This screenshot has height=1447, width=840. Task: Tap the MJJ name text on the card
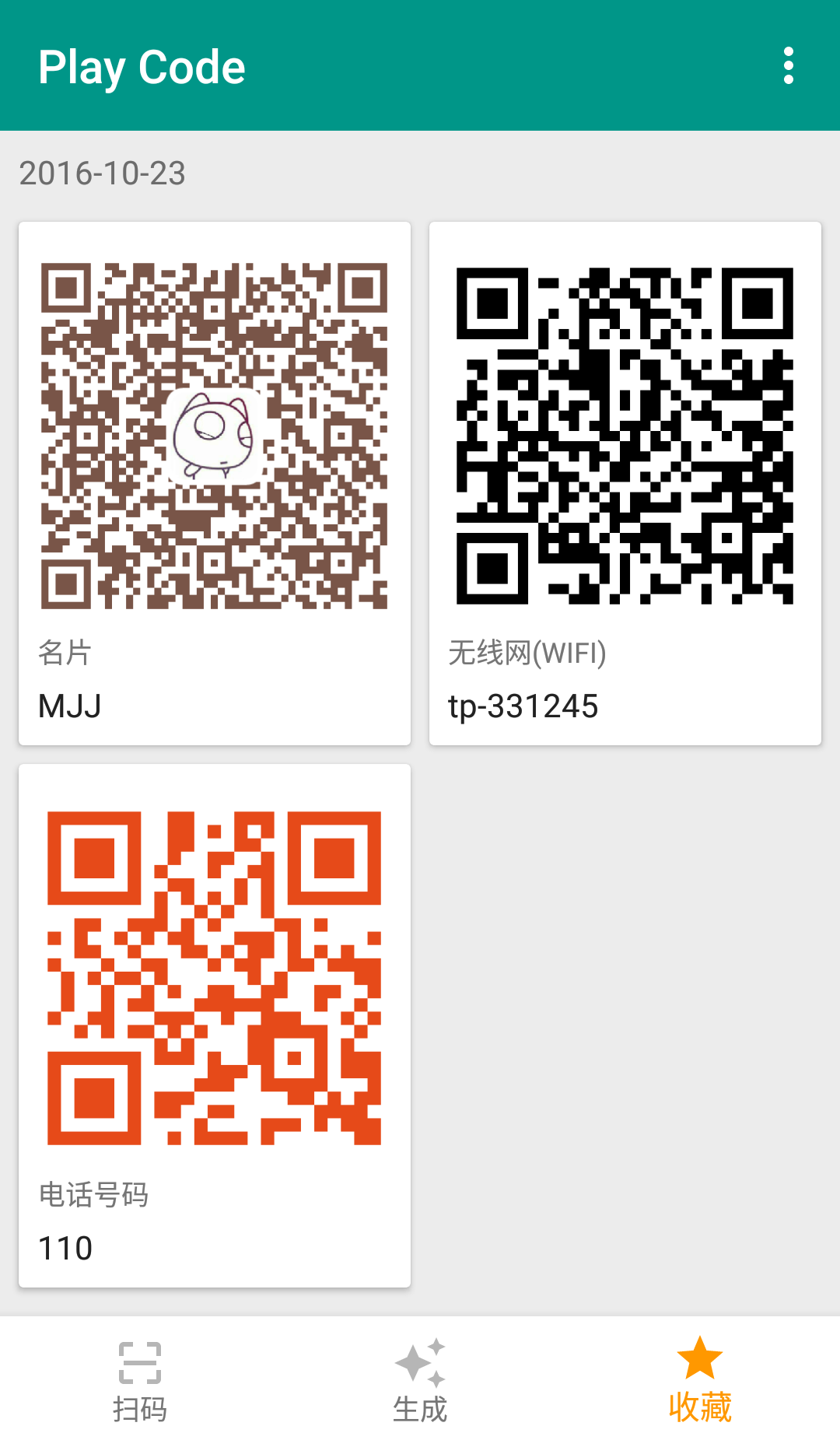pos(69,706)
